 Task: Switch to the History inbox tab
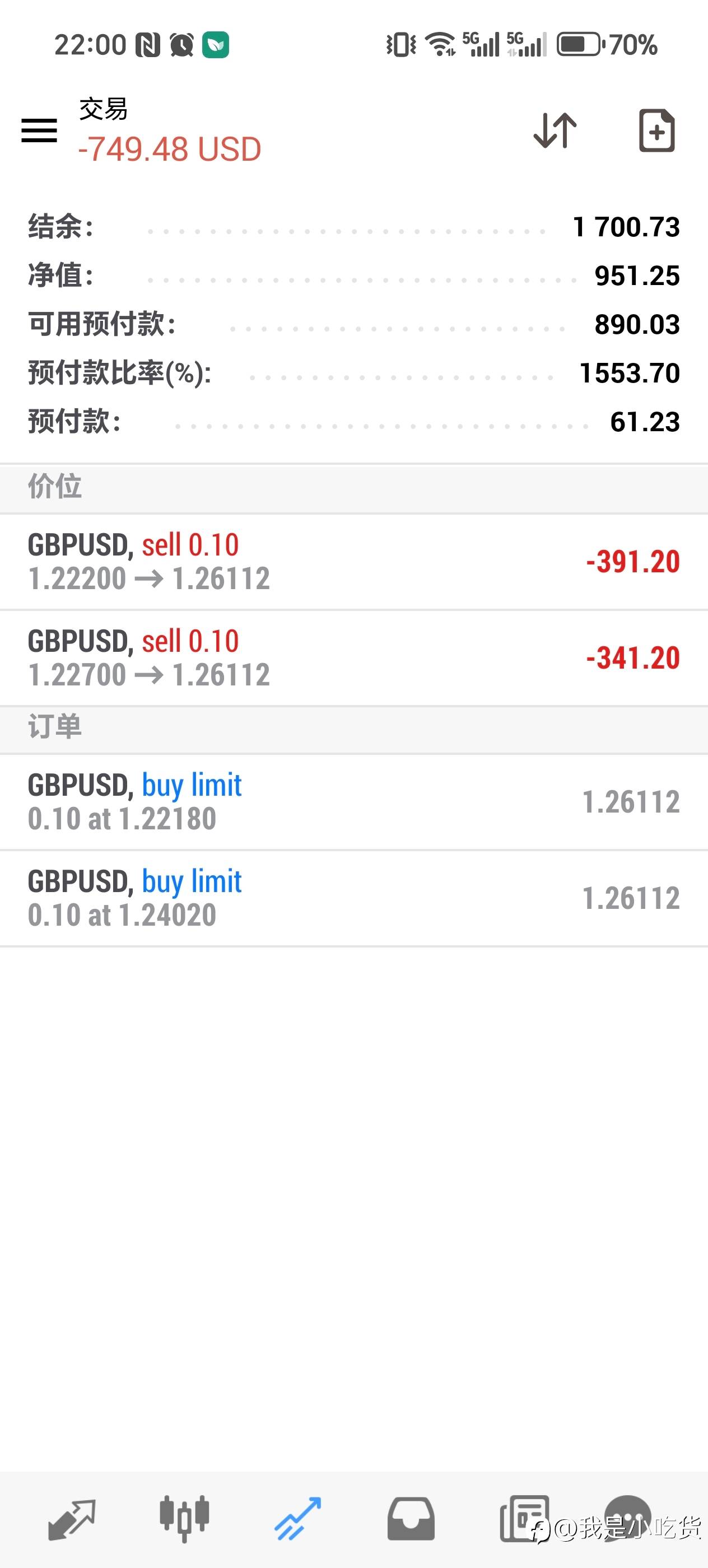(x=411, y=1519)
